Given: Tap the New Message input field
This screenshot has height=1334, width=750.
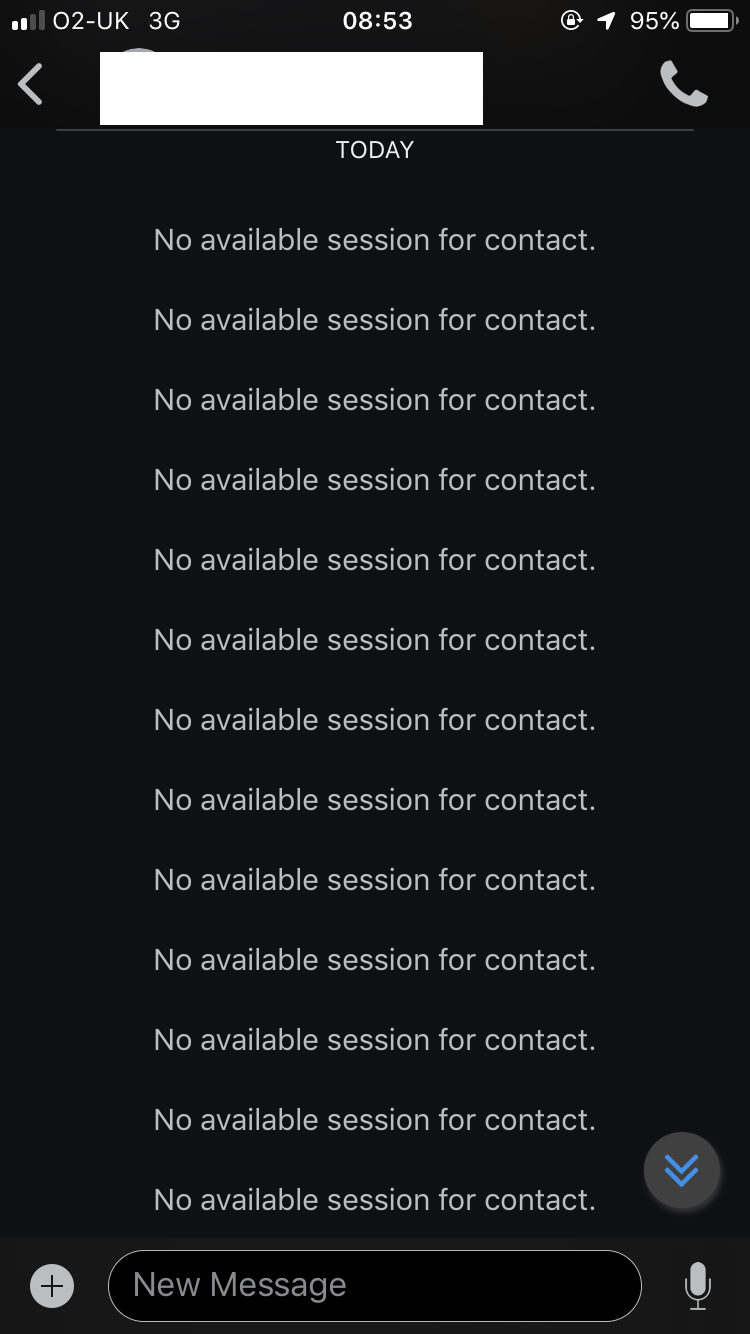Looking at the screenshot, I should 374,1285.
